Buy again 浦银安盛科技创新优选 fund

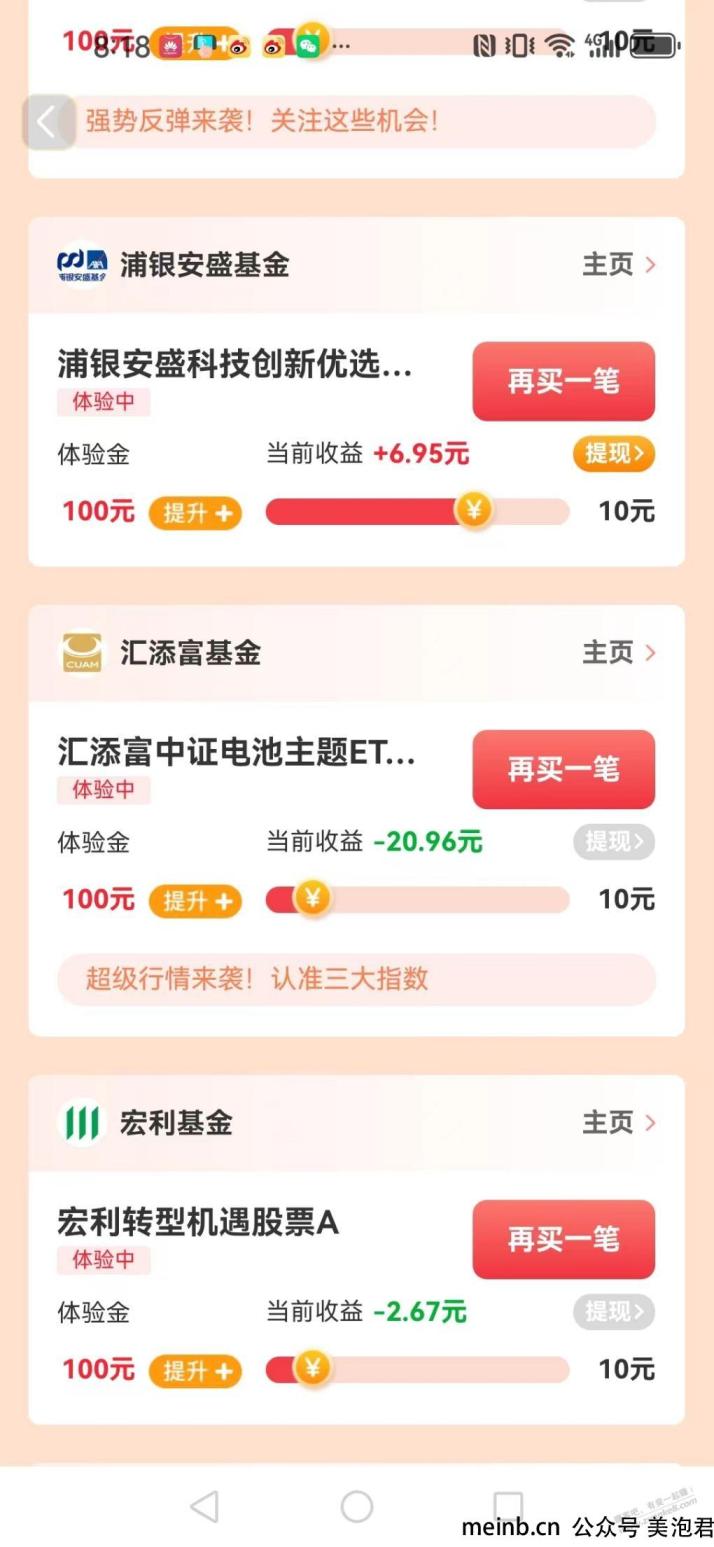coord(563,381)
